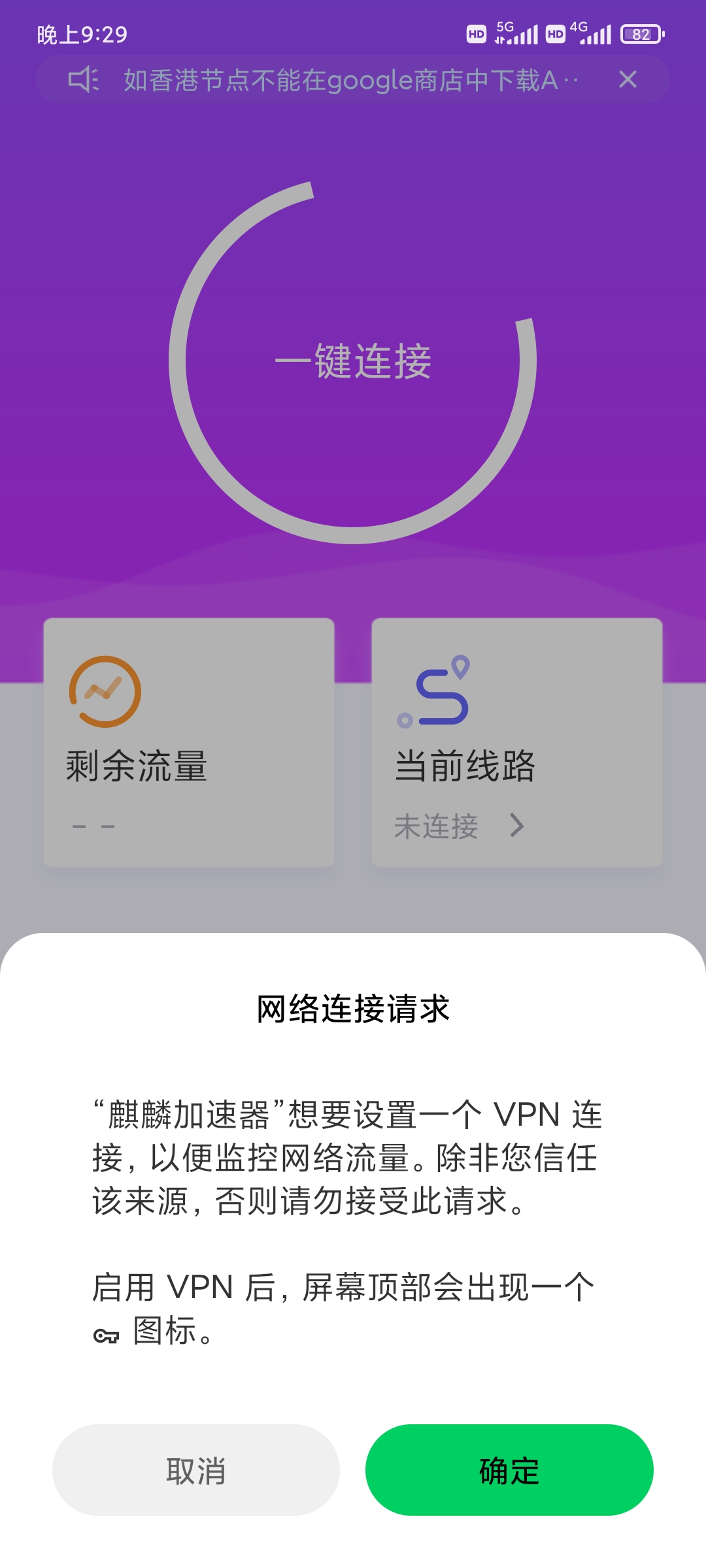The image size is (706, 1568).
Task: Tap the 一键连接 connect circle
Action: 353,361
